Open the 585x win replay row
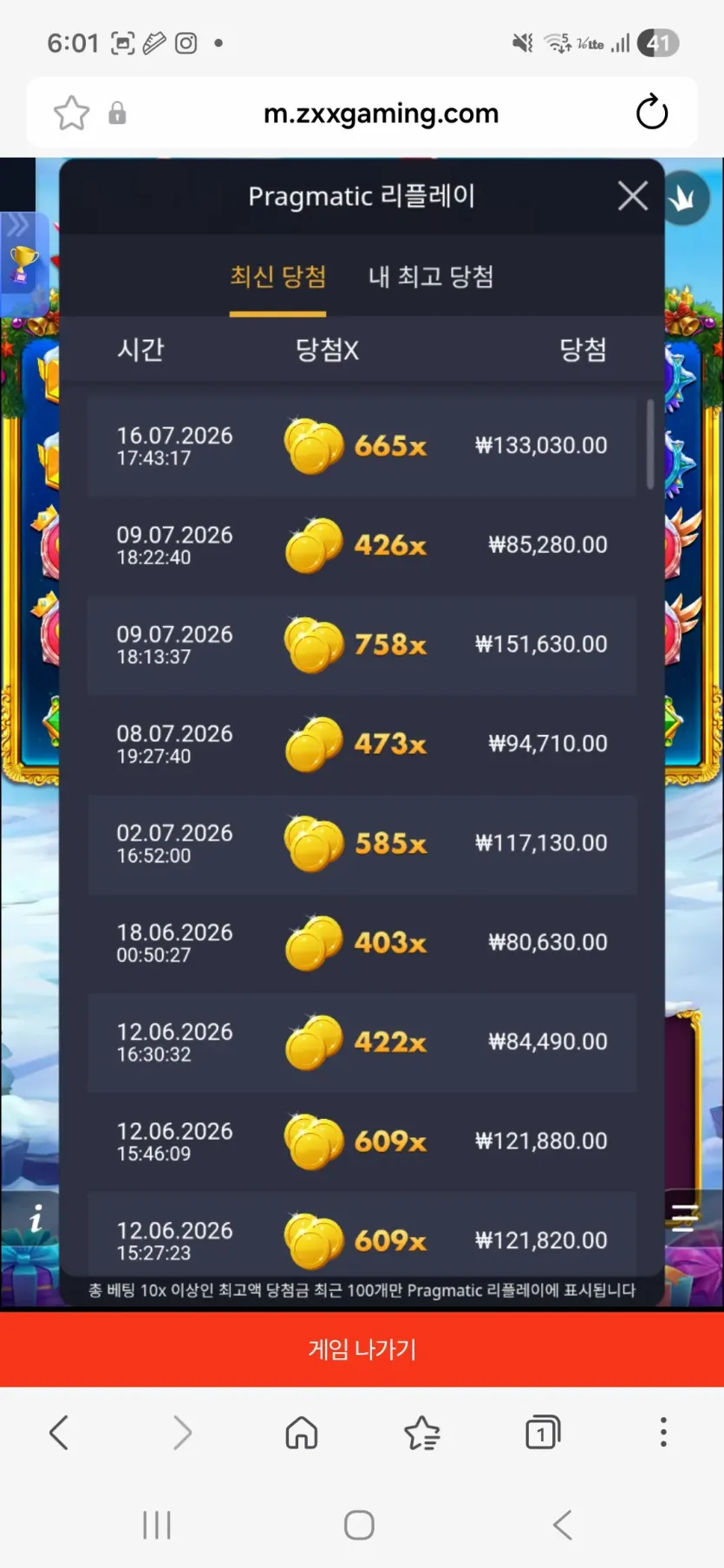The image size is (724, 1568). [362, 843]
